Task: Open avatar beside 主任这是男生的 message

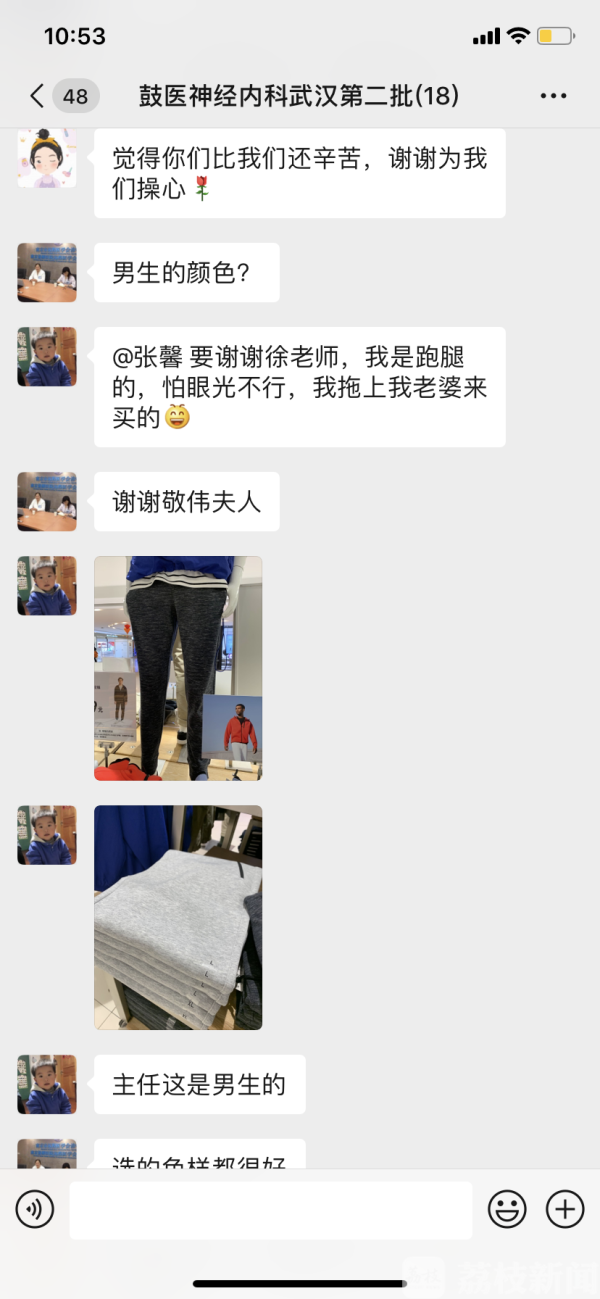Action: [47, 1084]
